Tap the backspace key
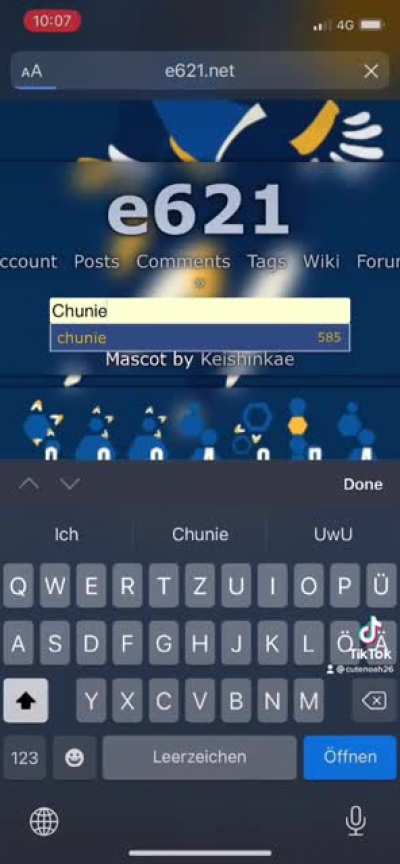400x864 pixels. tap(374, 701)
